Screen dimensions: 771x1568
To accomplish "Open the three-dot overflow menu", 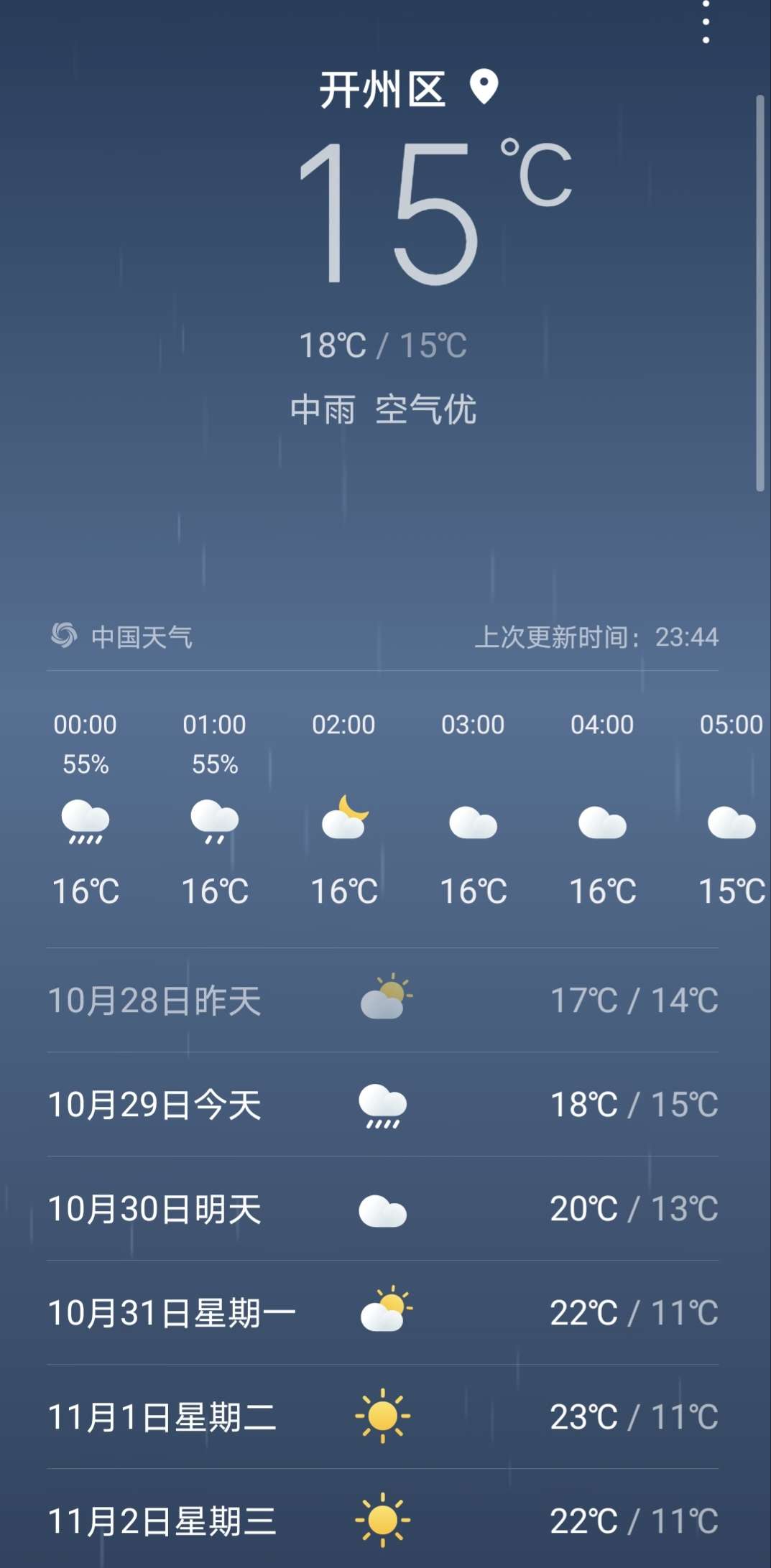I will 706,22.
